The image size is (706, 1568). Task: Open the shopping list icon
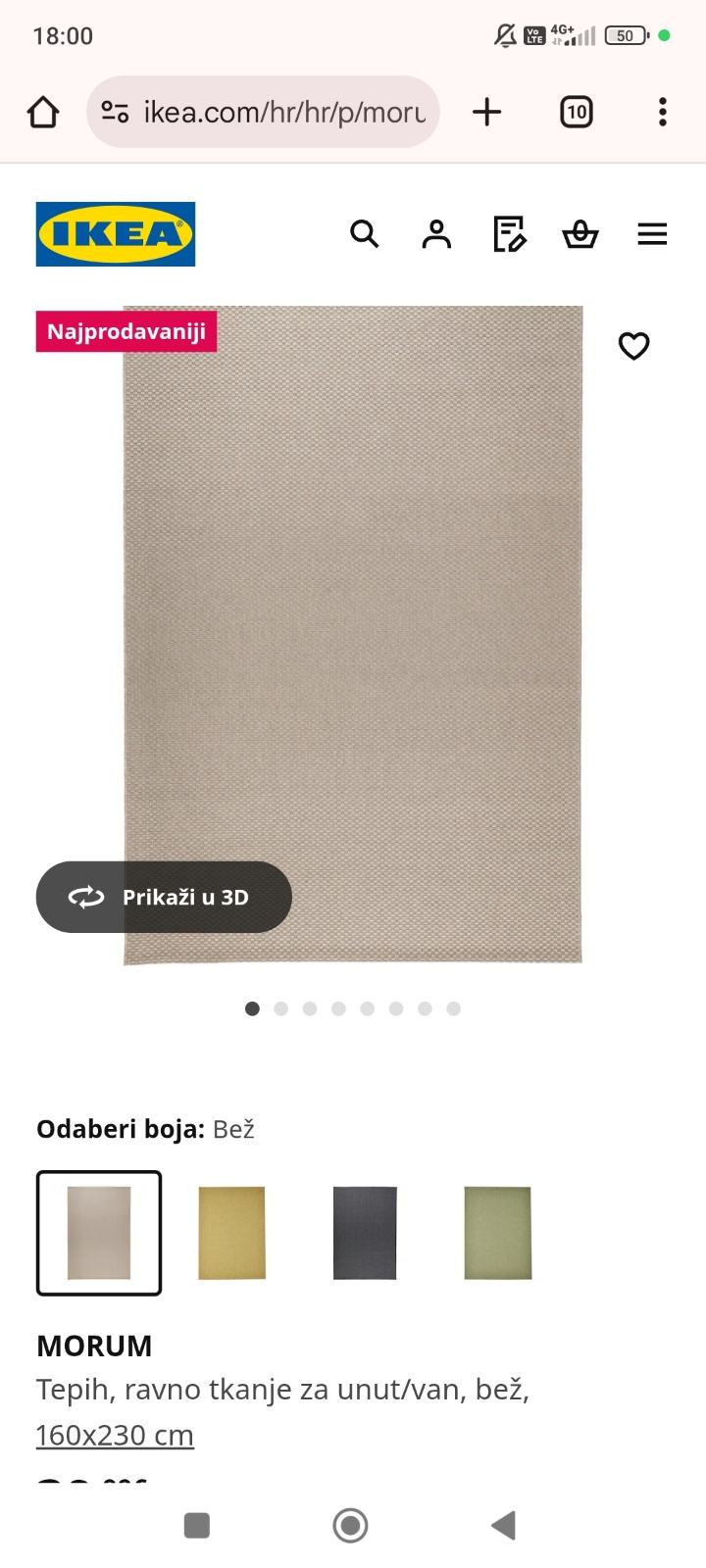click(508, 234)
